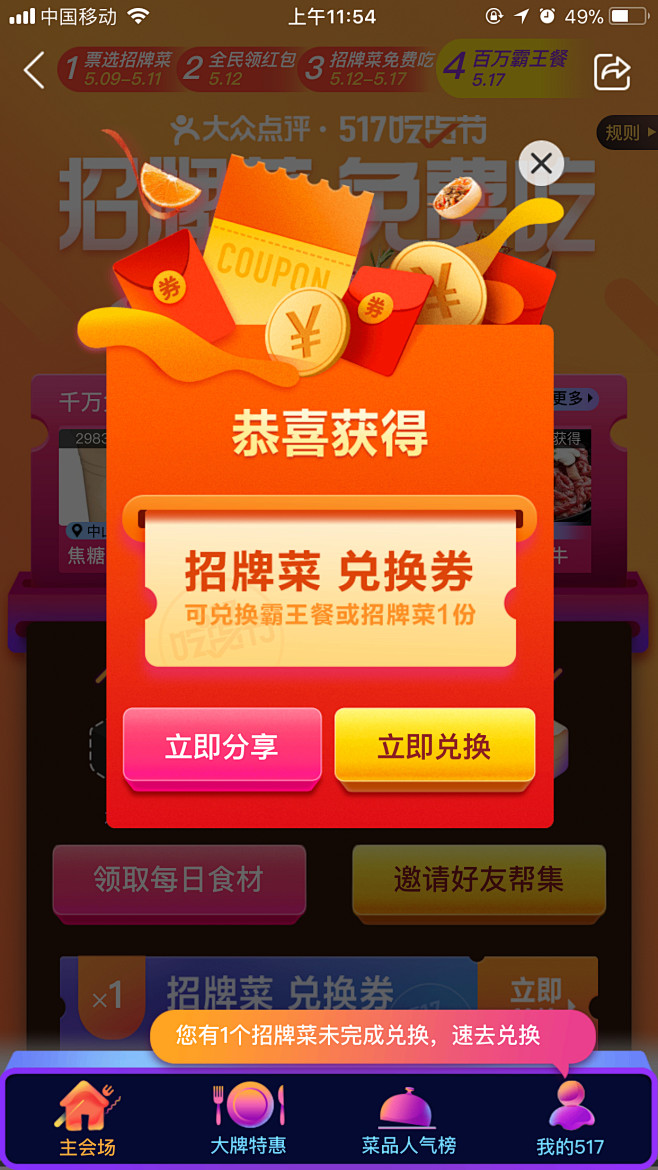
Task: Tap 邀请好友帮集 button
Action: (x=479, y=880)
